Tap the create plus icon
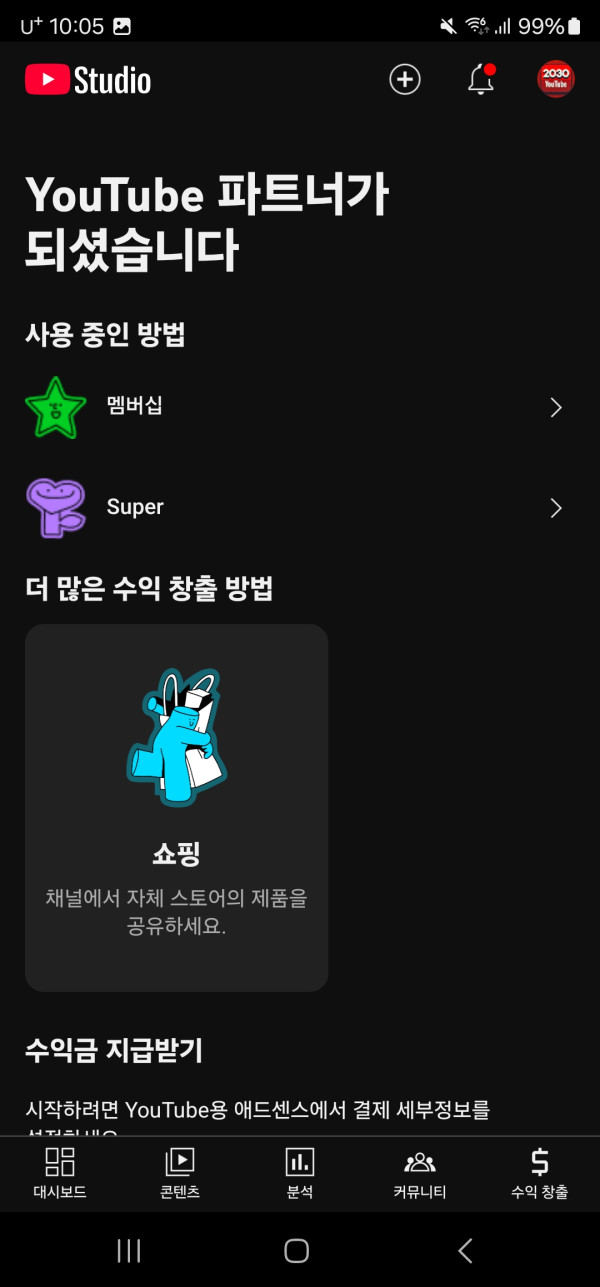Viewport: 600px width, 1287px height. point(405,80)
